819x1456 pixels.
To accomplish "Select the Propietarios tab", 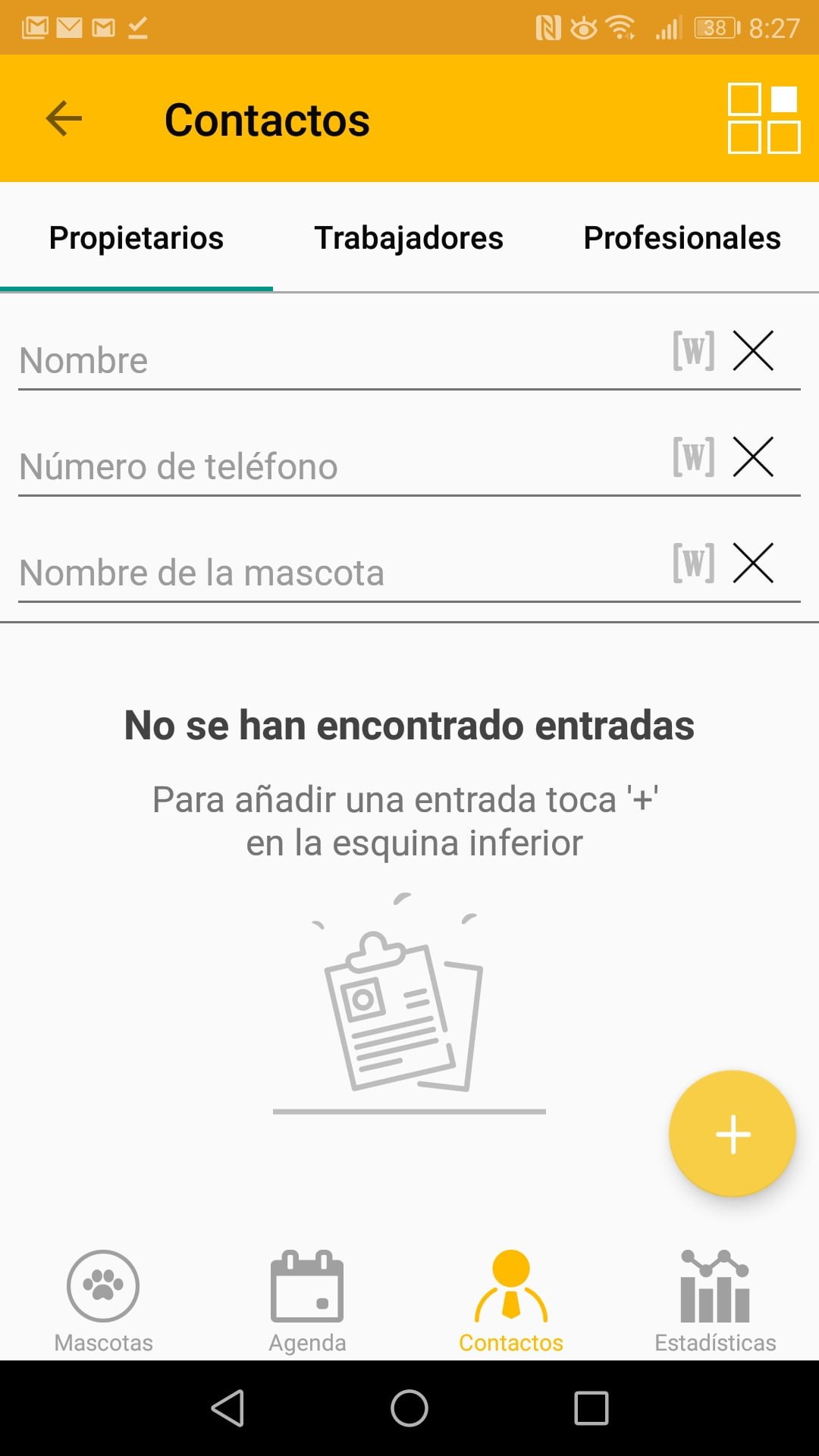I will point(136,237).
